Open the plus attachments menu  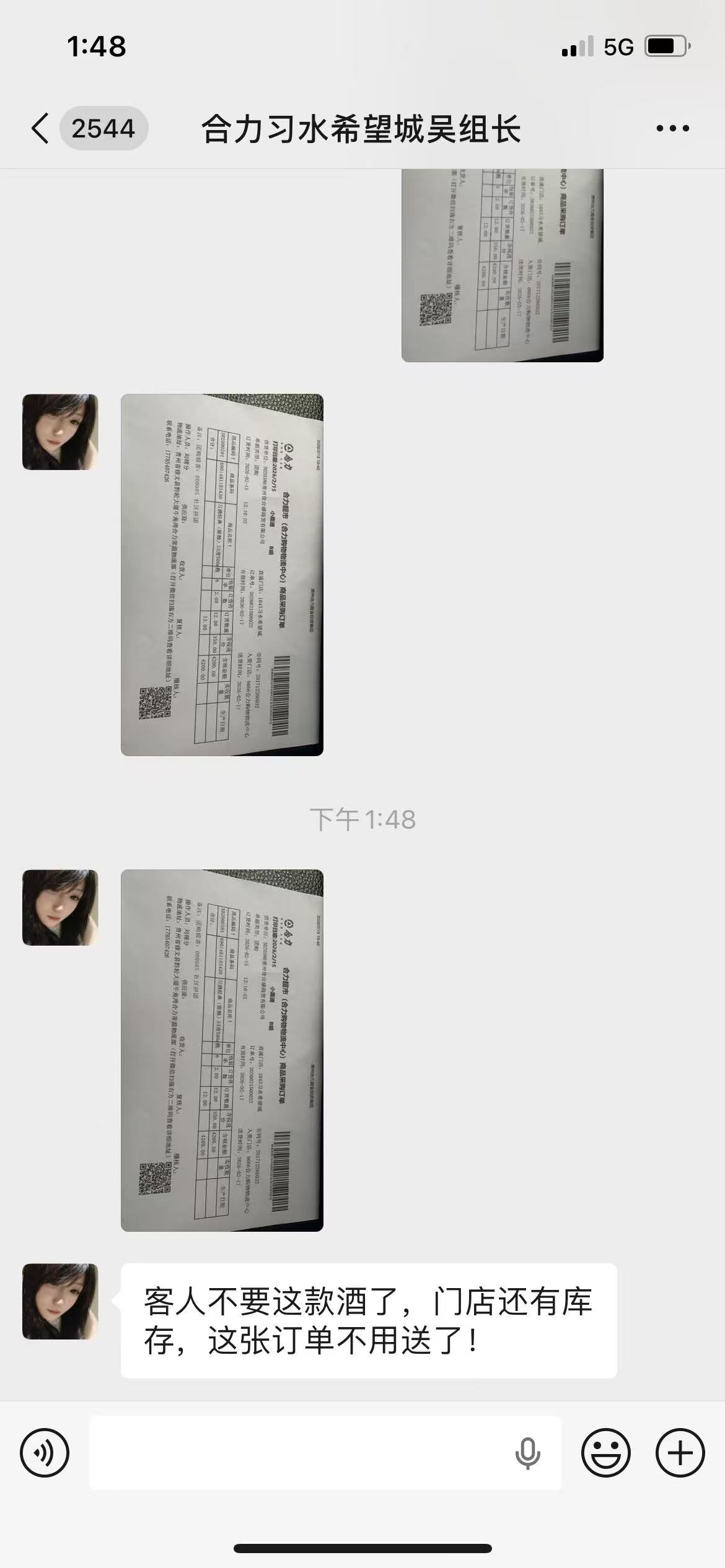680,1452
